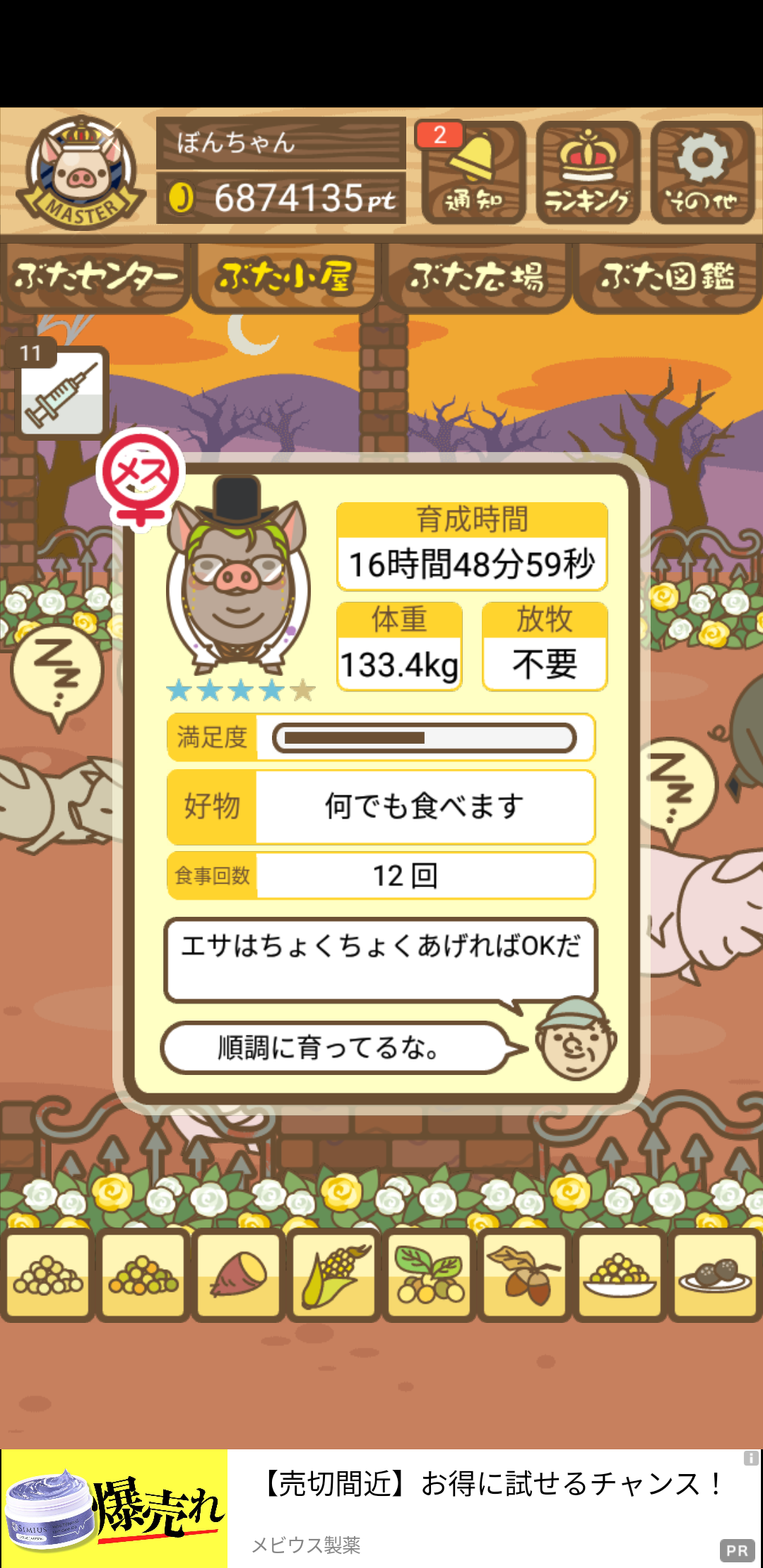
Task: Tap the MASTER pig profile badge
Action: (81, 172)
